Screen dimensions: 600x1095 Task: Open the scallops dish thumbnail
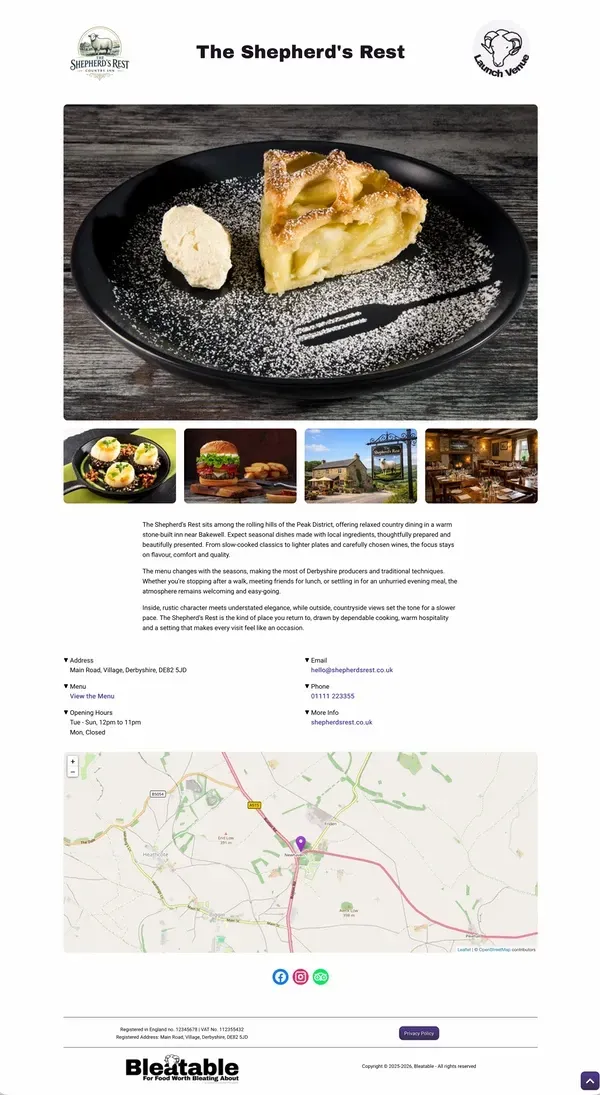pyautogui.click(x=119, y=466)
